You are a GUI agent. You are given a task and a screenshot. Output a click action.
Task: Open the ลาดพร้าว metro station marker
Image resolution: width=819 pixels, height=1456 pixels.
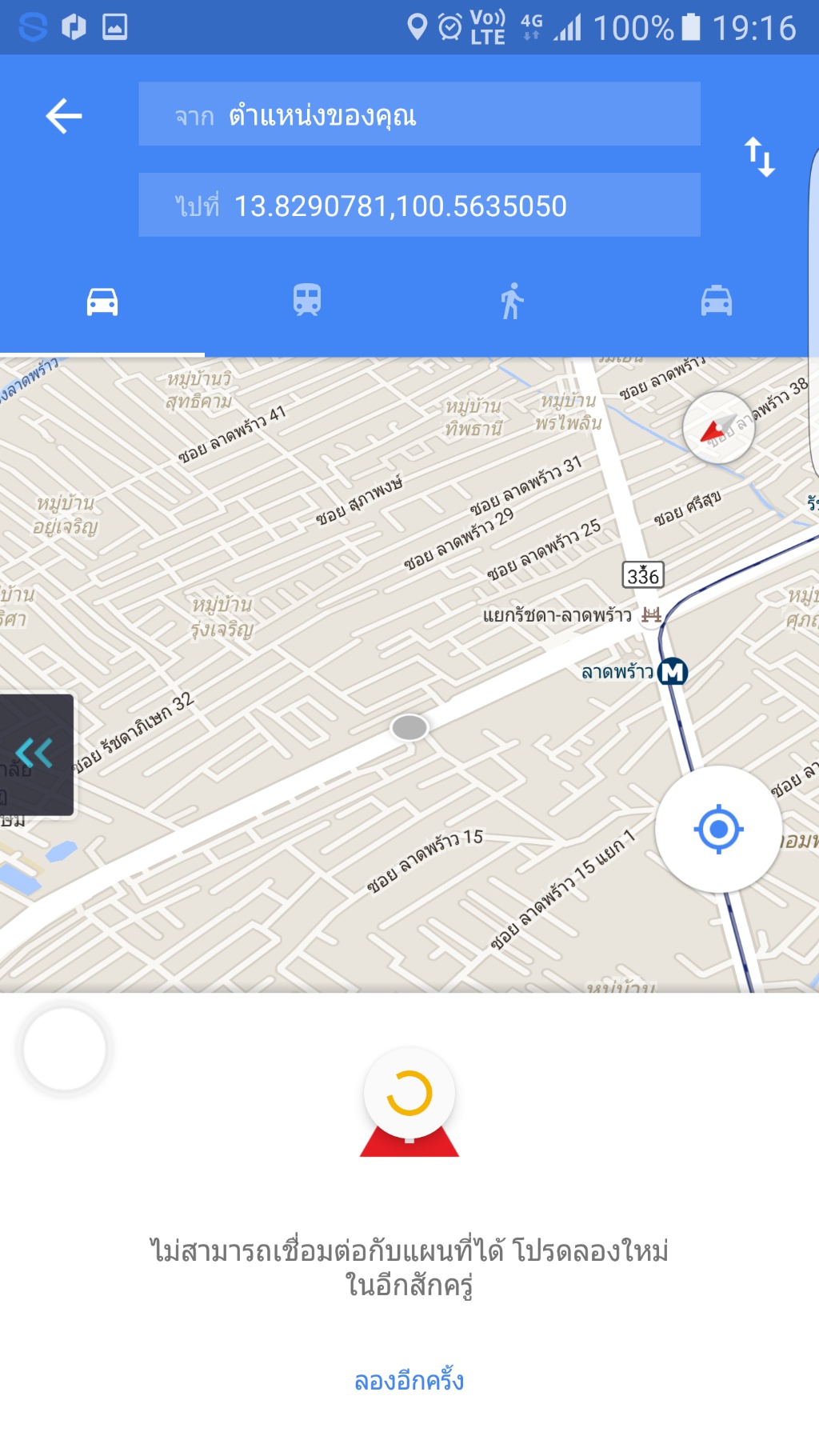(673, 671)
